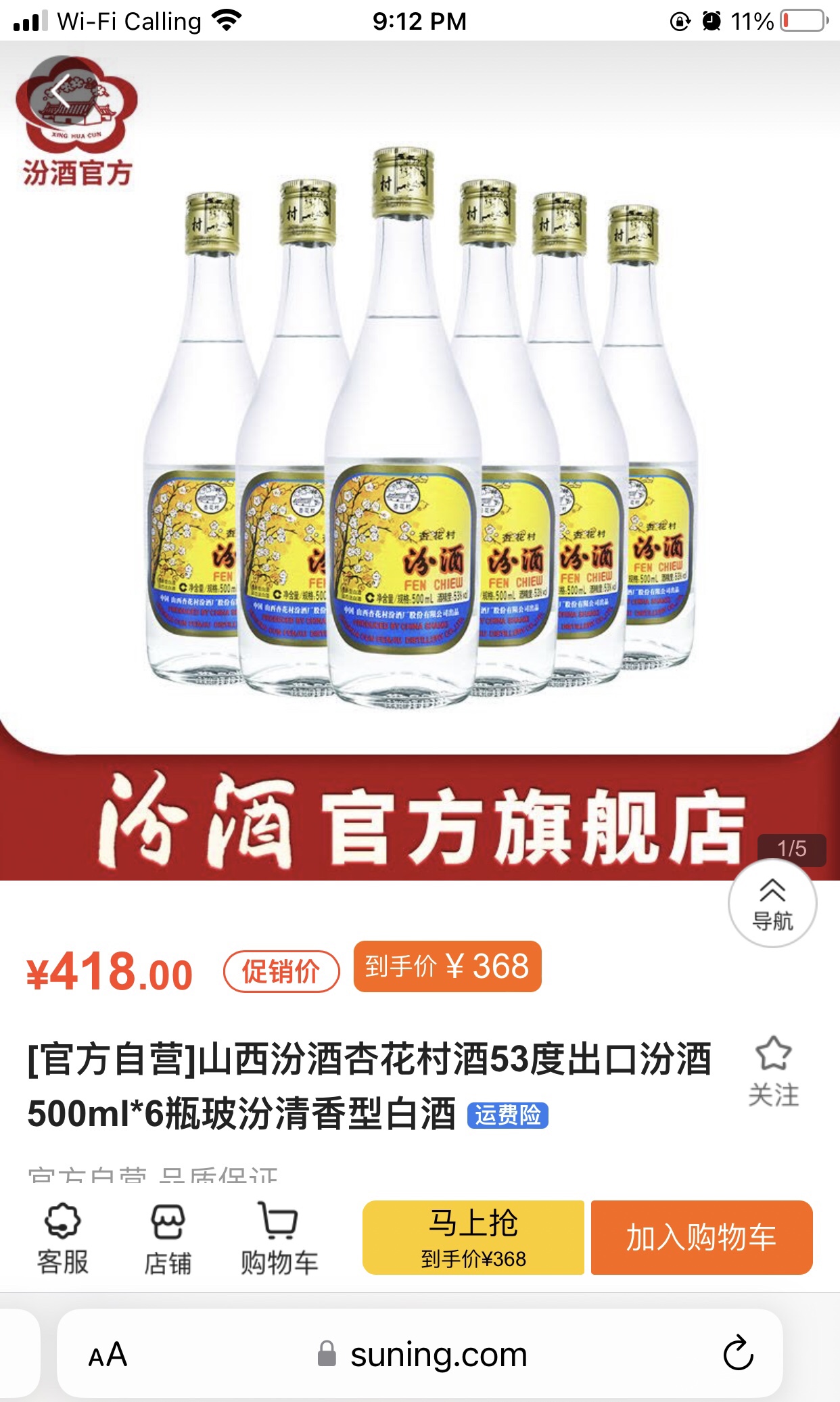This screenshot has width=840, height=1402.
Task: Open the 店铺 store page
Action: coord(168,1238)
